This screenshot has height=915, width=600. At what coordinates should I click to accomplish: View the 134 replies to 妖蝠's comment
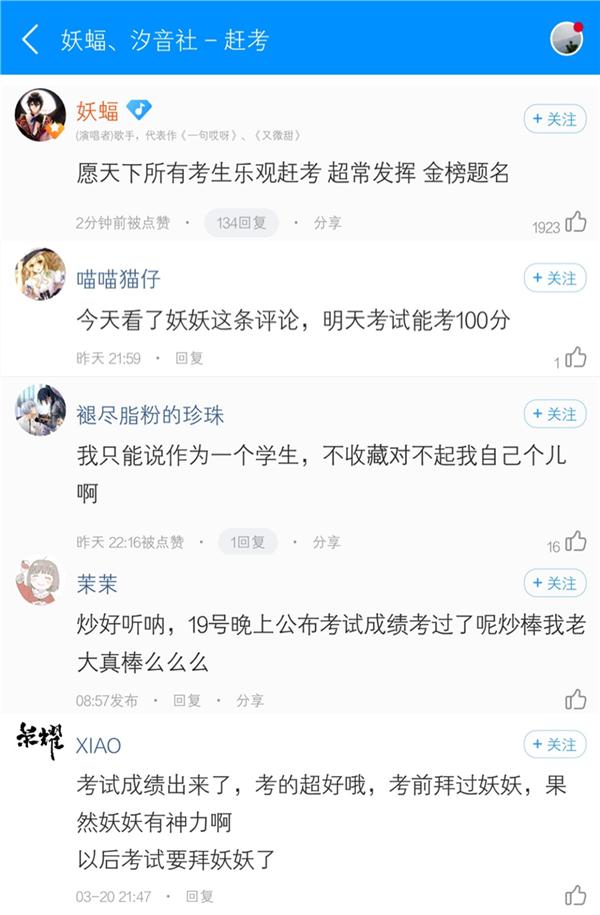(x=241, y=222)
